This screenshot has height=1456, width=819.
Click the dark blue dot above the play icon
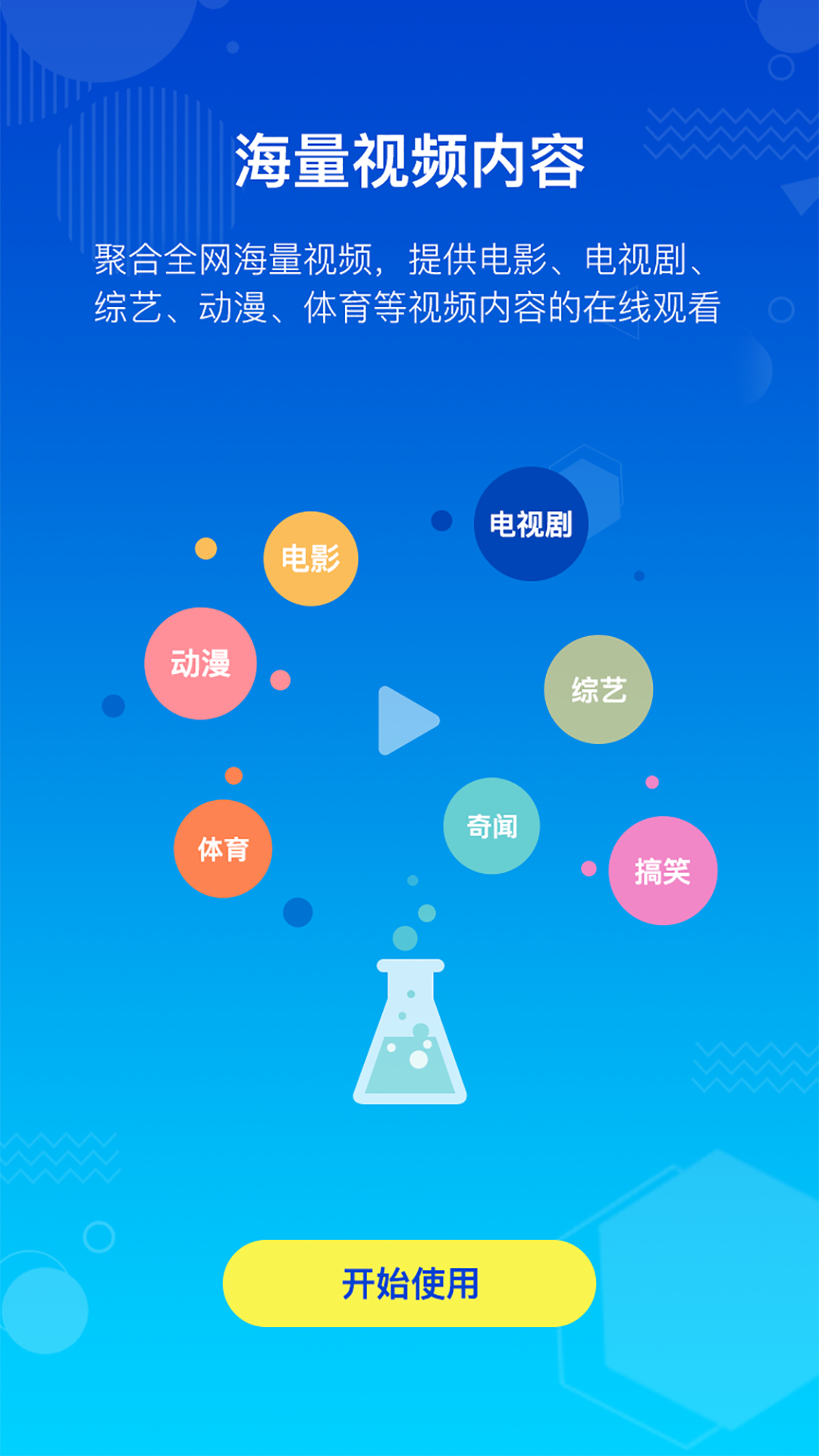coord(442,522)
